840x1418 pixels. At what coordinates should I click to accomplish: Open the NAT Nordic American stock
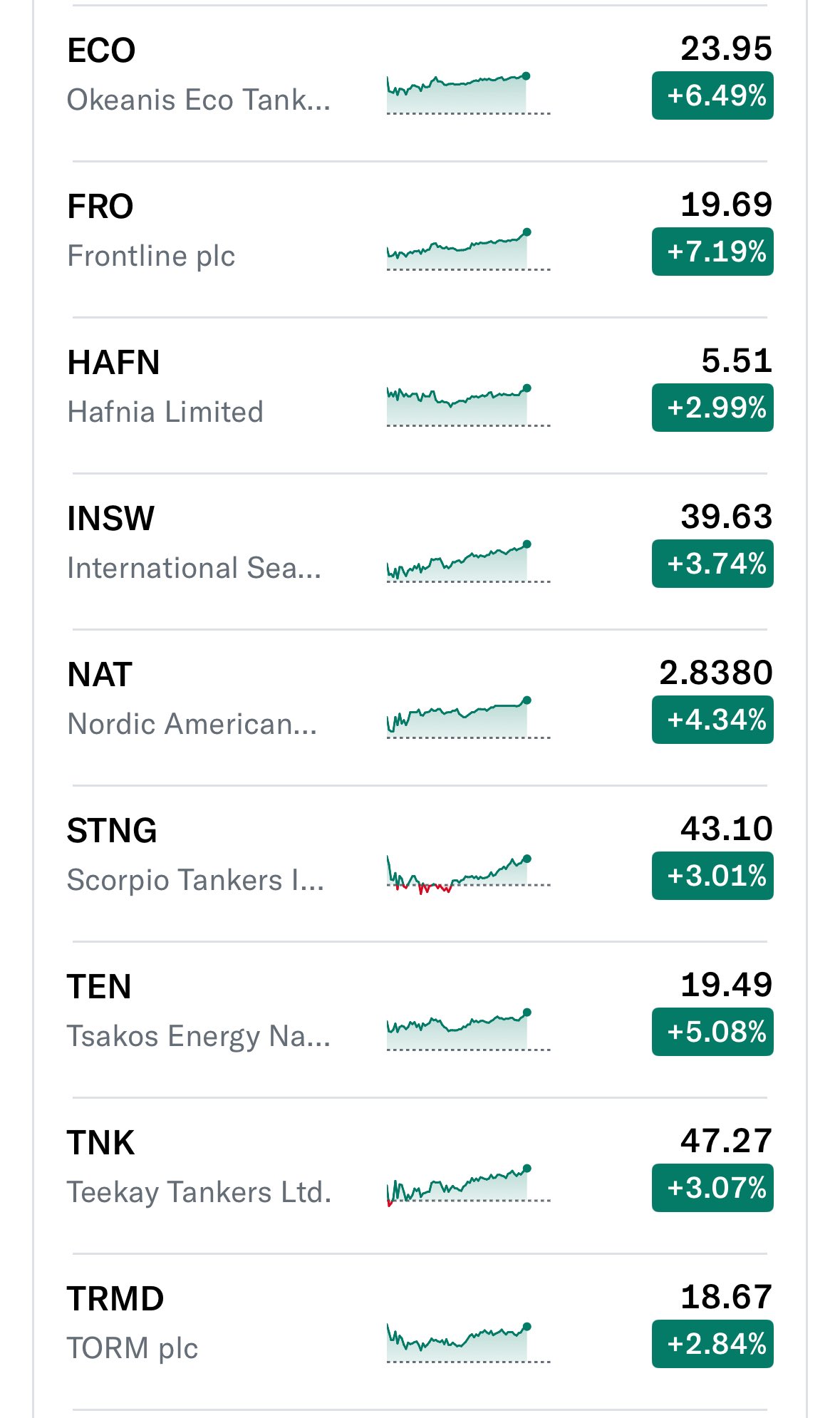pyautogui.click(x=420, y=708)
